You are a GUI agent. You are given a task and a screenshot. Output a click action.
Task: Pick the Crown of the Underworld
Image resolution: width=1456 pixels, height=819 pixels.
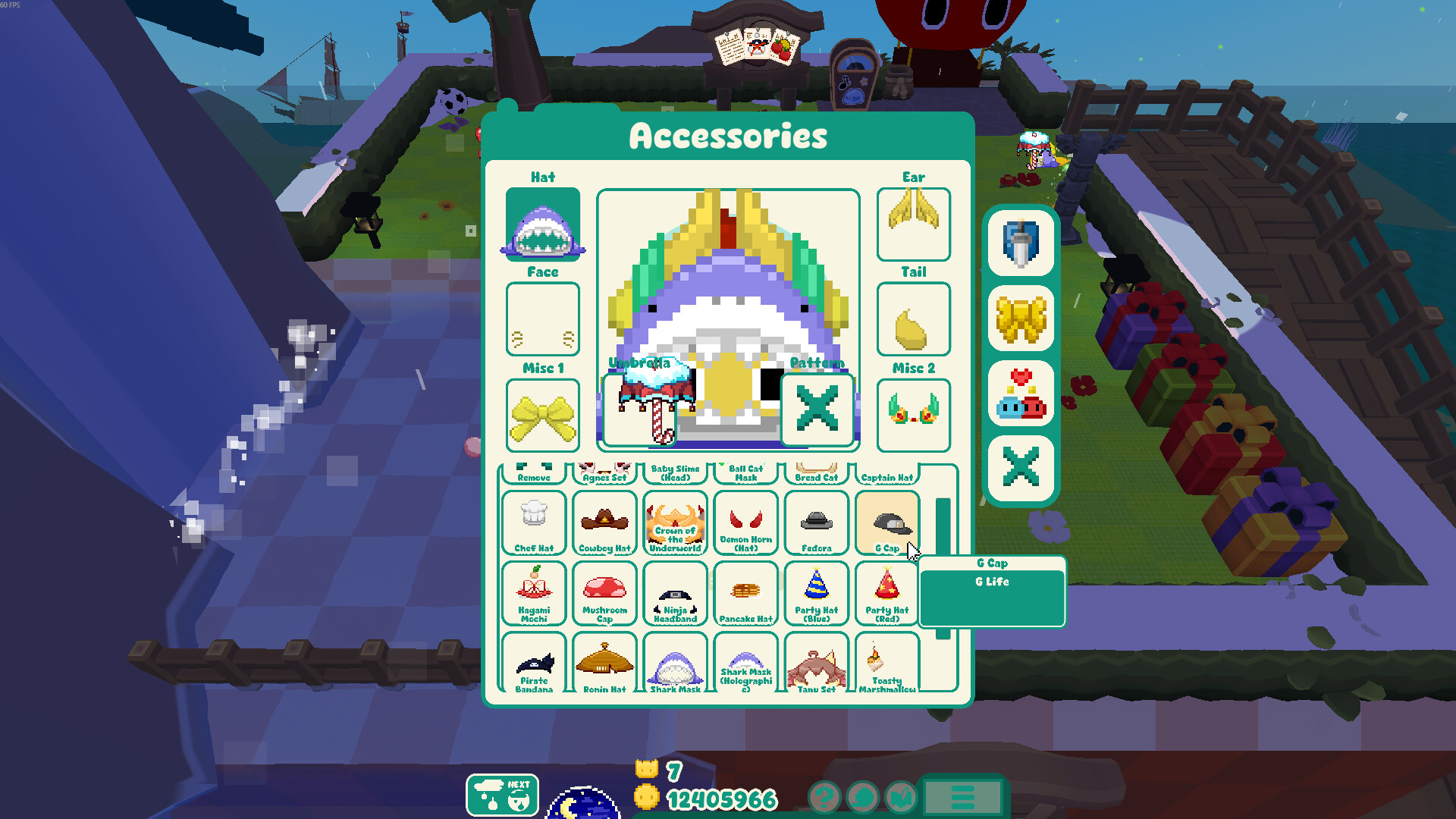click(x=675, y=523)
